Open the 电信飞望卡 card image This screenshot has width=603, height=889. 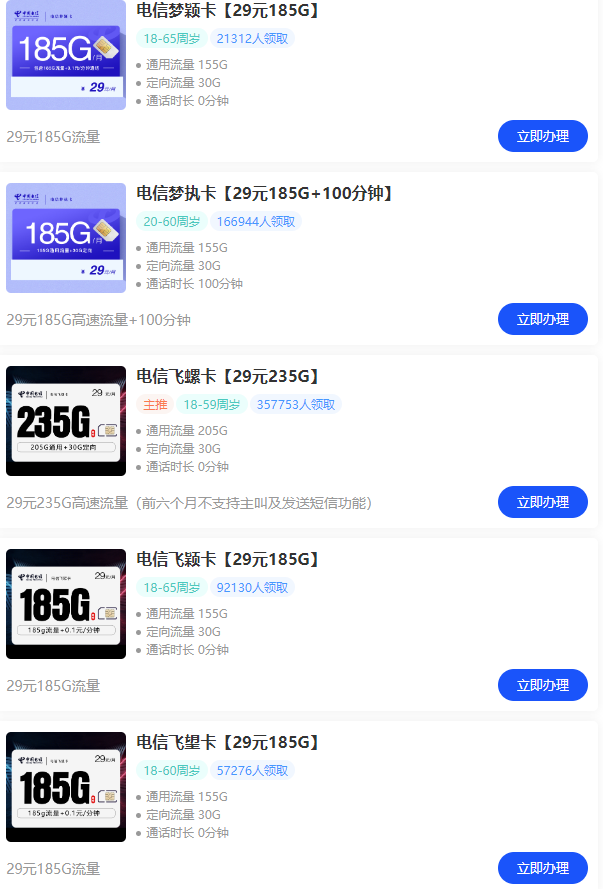click(66, 787)
